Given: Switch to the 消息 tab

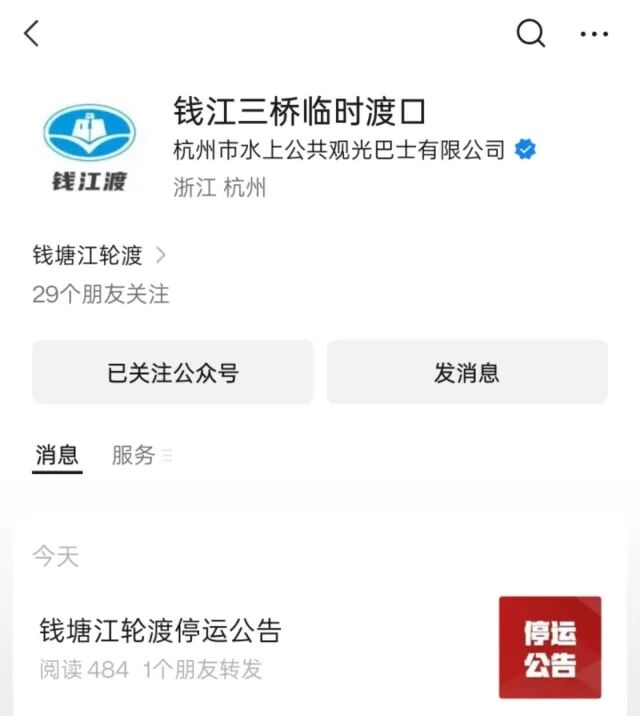Looking at the screenshot, I should (57, 455).
